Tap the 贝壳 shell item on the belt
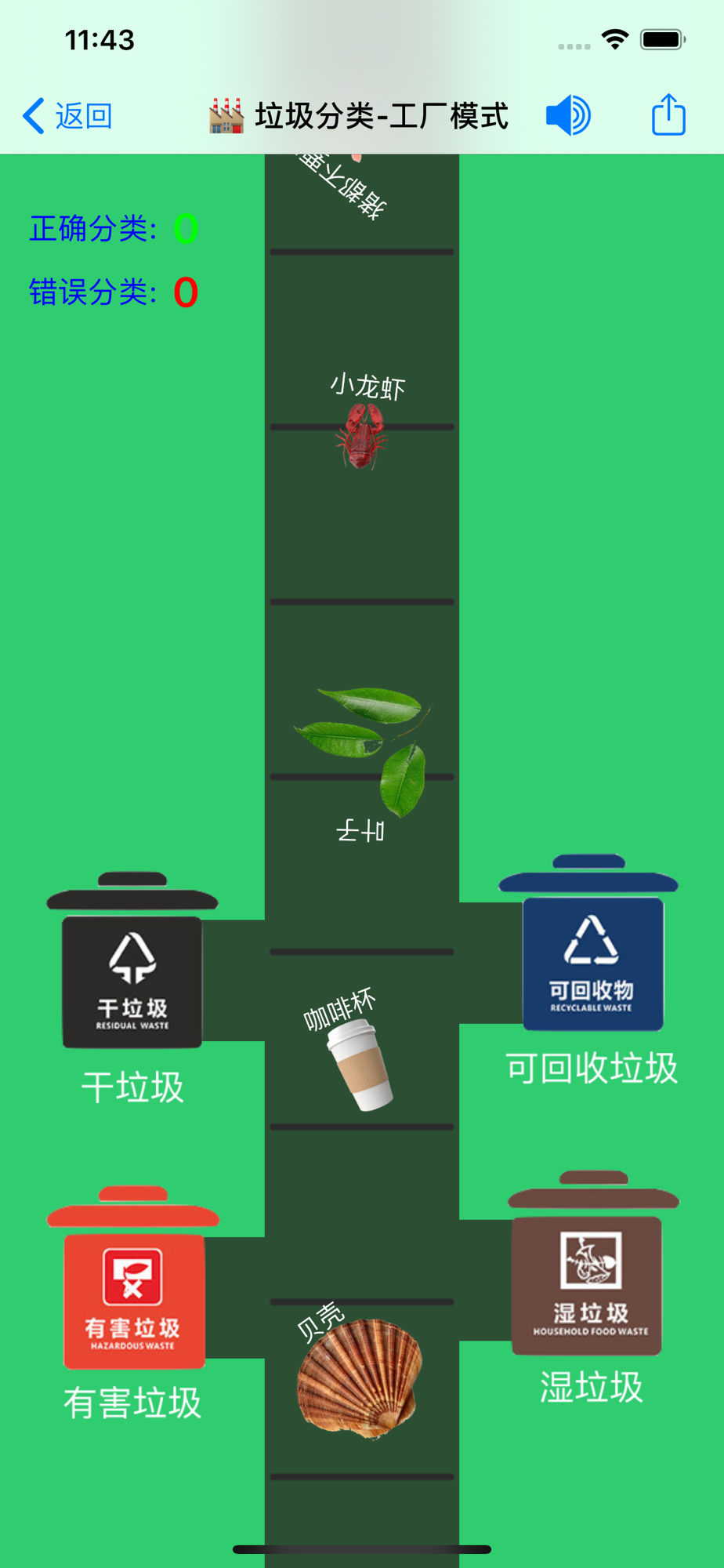Image resolution: width=724 pixels, height=1568 pixels. coord(360,1379)
